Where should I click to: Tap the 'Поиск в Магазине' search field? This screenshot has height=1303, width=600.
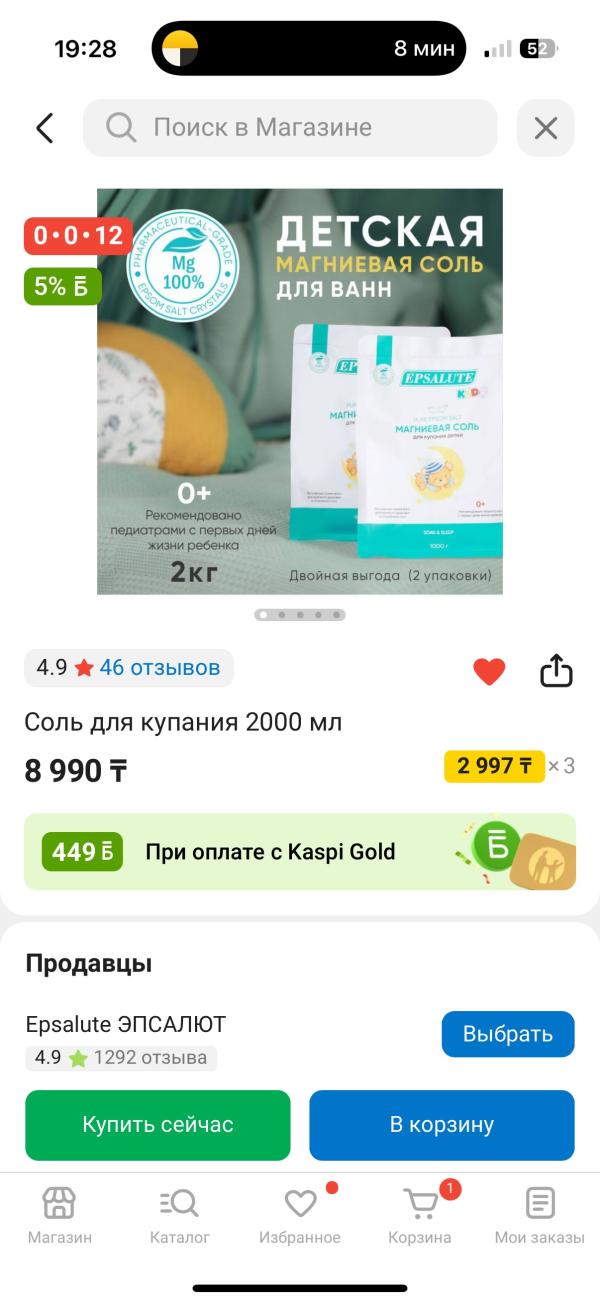tap(290, 128)
